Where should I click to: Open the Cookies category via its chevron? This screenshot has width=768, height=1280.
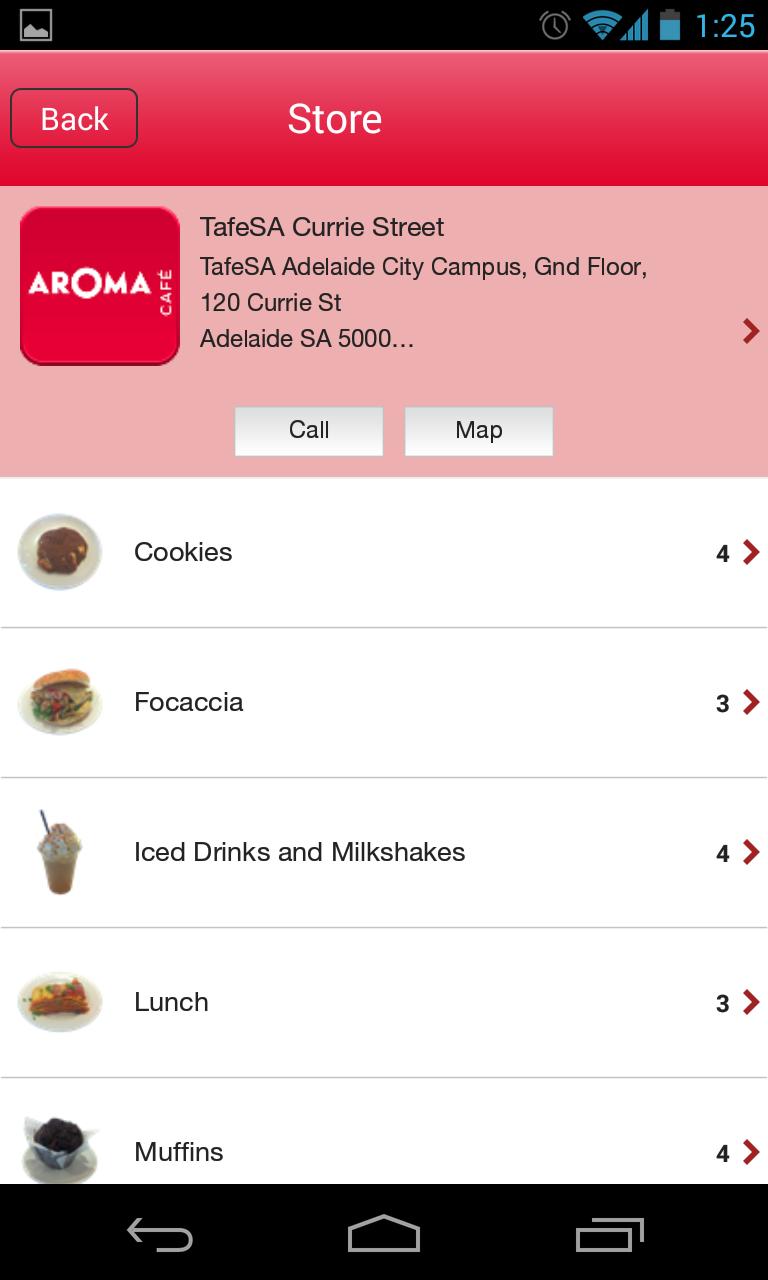click(749, 551)
